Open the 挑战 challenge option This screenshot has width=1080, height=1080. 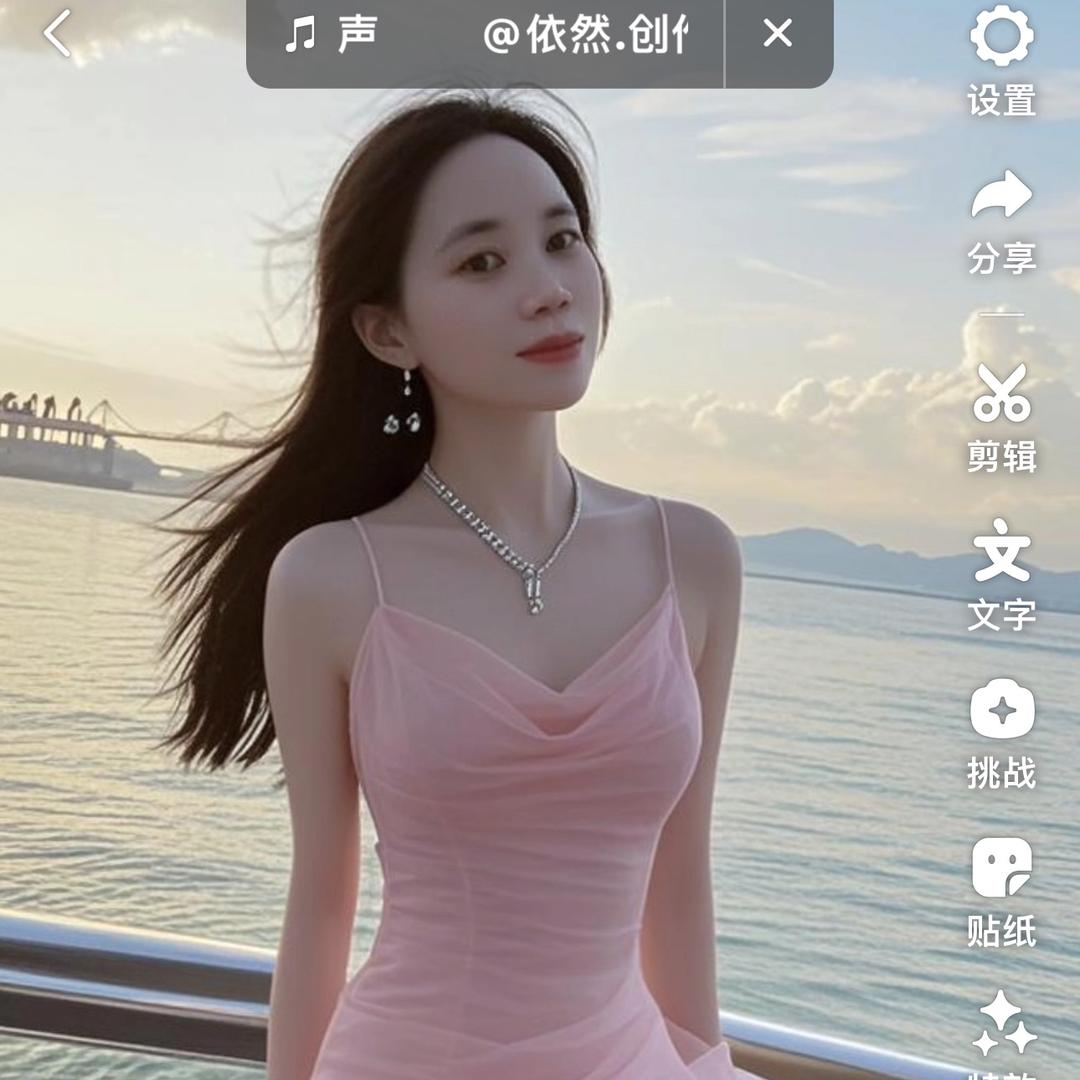[1001, 732]
